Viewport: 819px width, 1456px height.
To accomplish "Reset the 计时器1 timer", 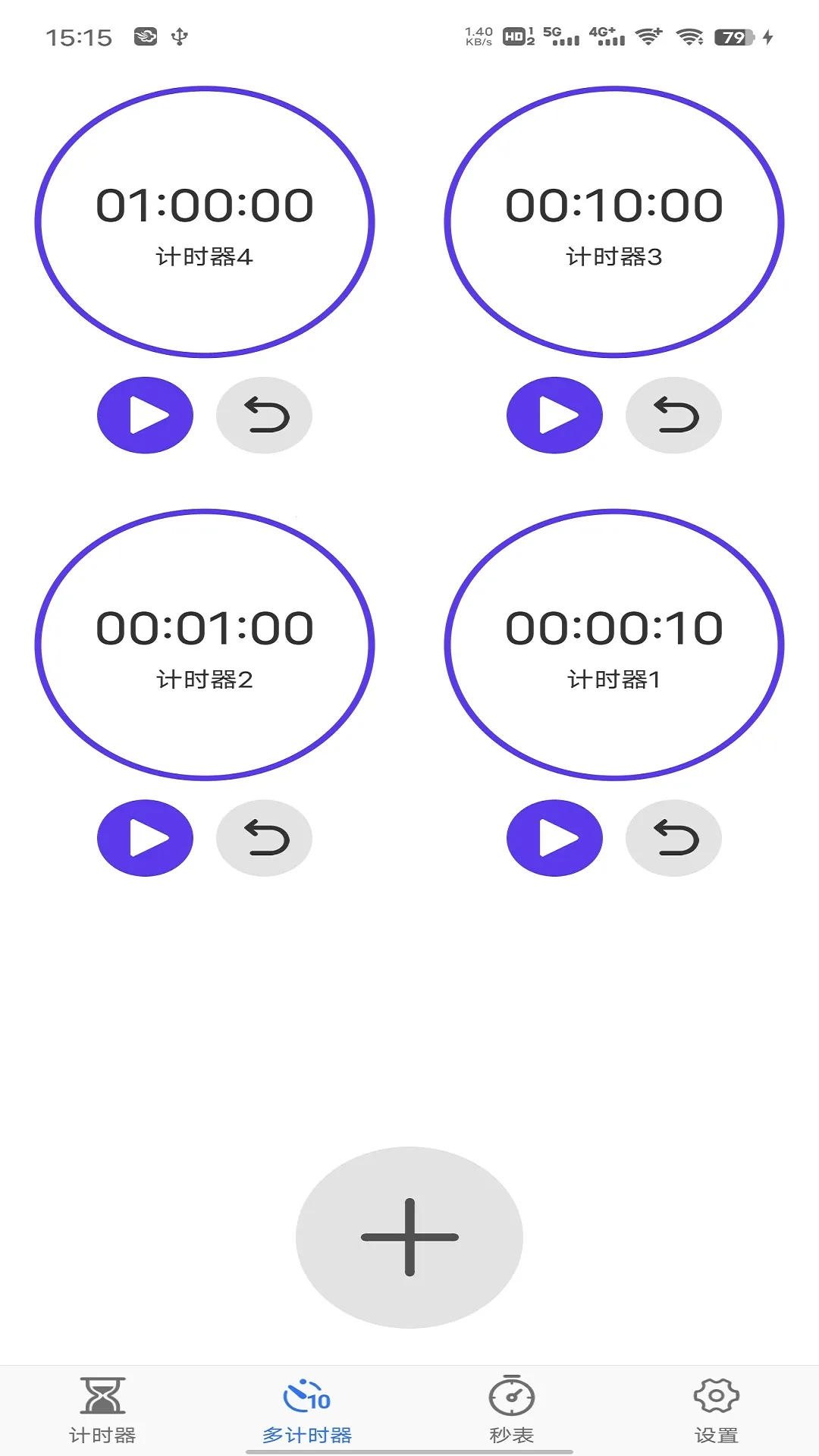I will 673,839.
